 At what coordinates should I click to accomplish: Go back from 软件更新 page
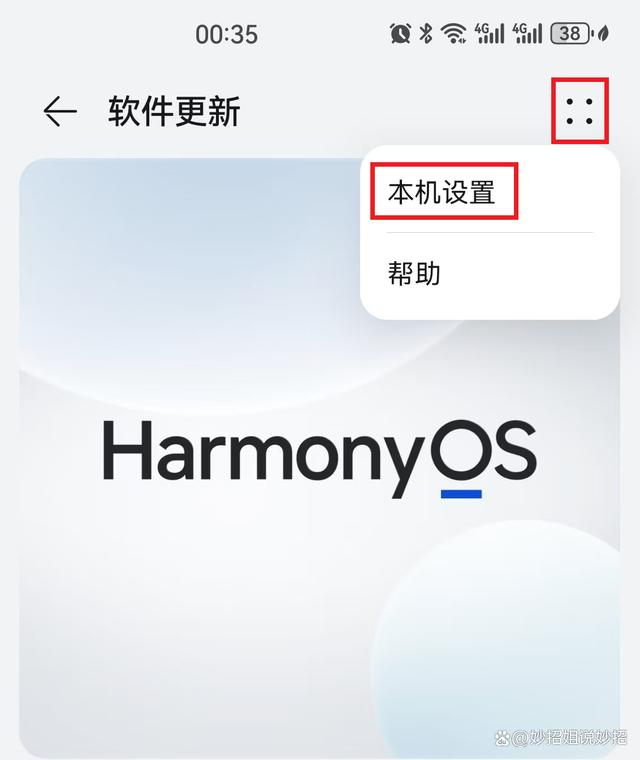[x=60, y=112]
